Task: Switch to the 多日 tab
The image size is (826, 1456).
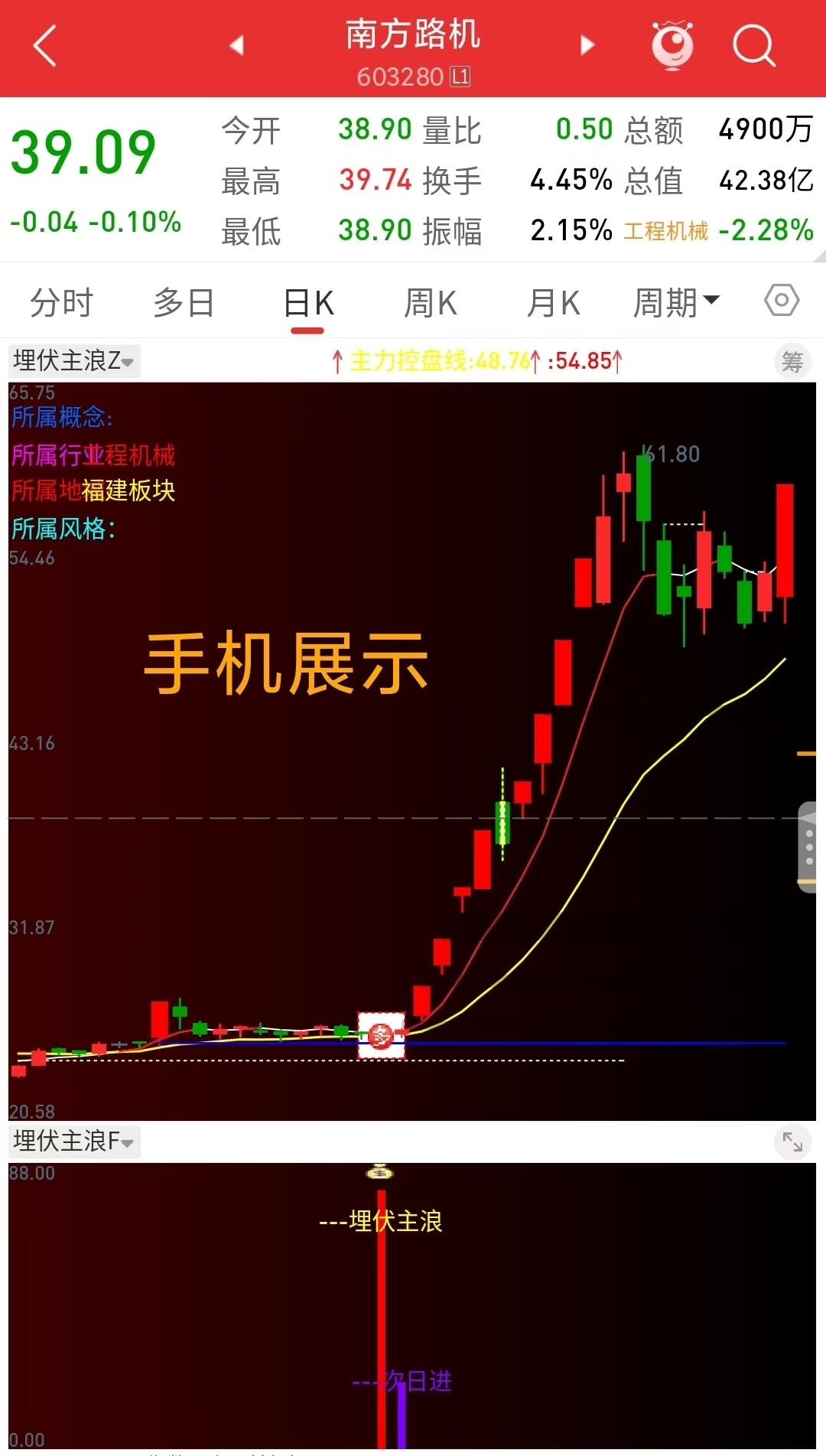Action: (x=184, y=303)
